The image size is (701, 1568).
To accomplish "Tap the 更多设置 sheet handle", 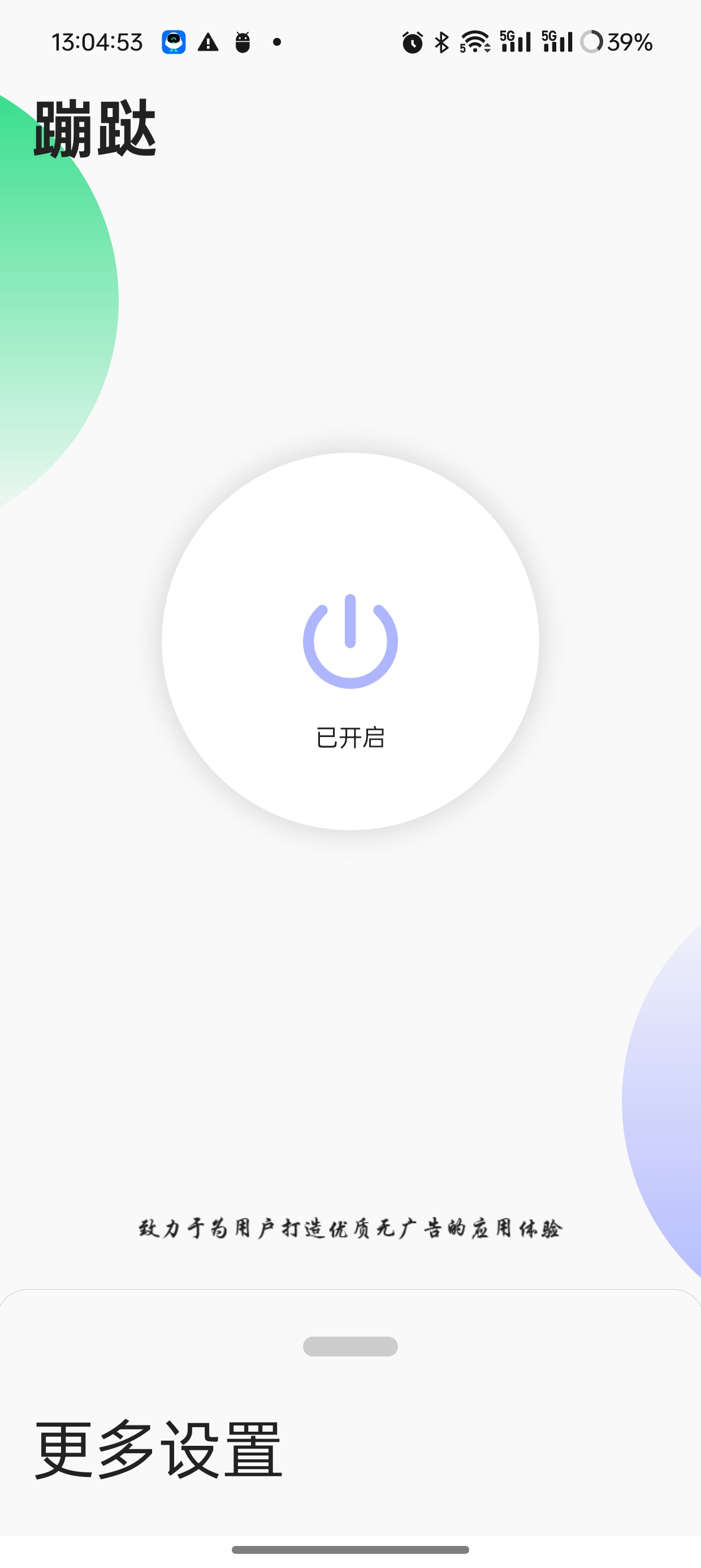I will [x=350, y=1346].
